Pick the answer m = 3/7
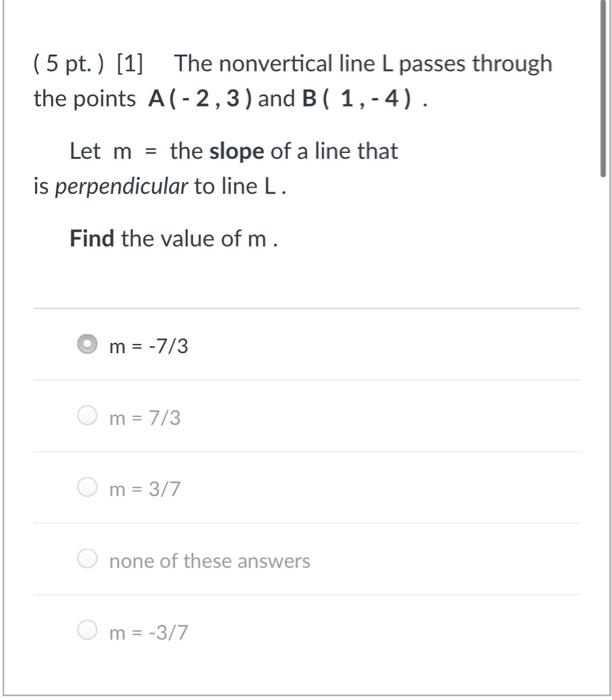 88,488
